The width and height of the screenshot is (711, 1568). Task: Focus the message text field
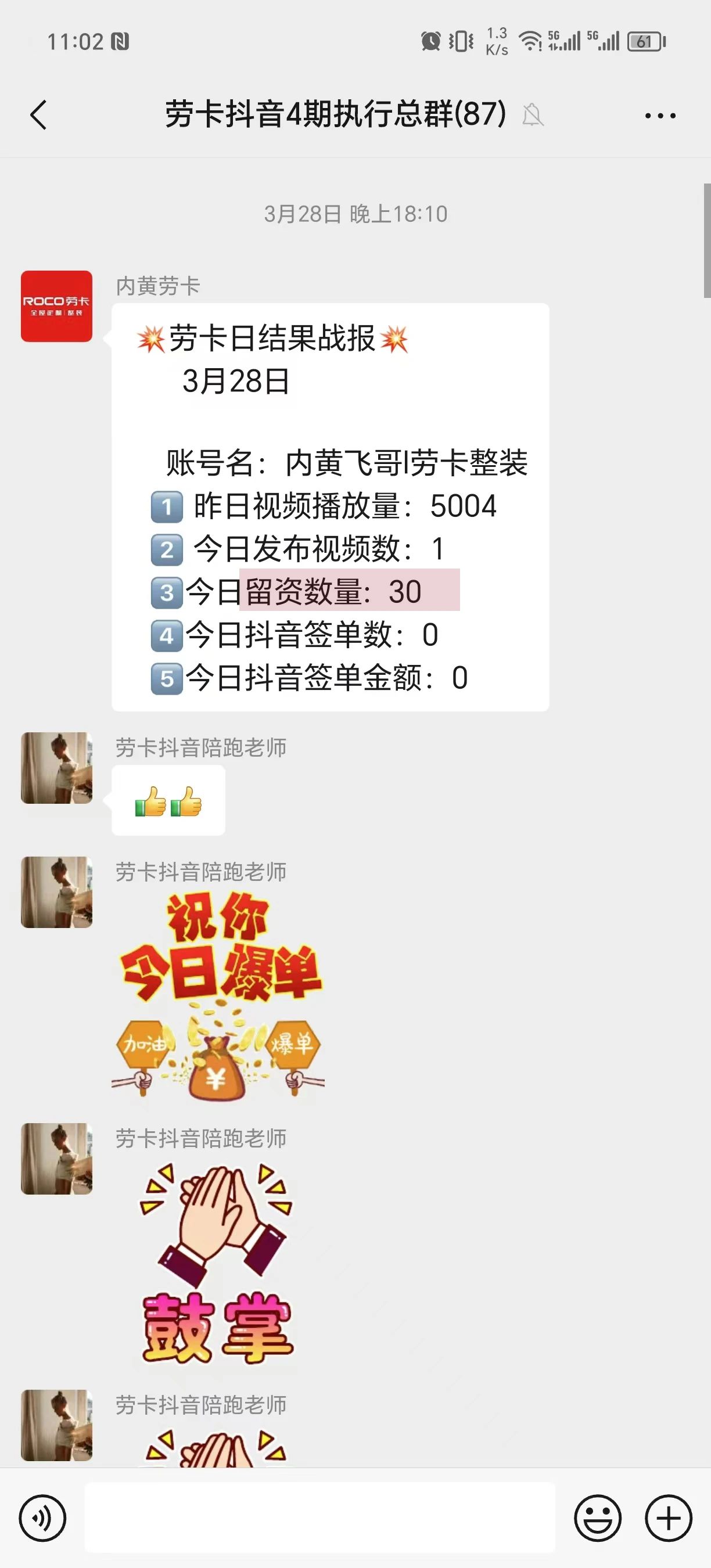pyautogui.click(x=319, y=1518)
